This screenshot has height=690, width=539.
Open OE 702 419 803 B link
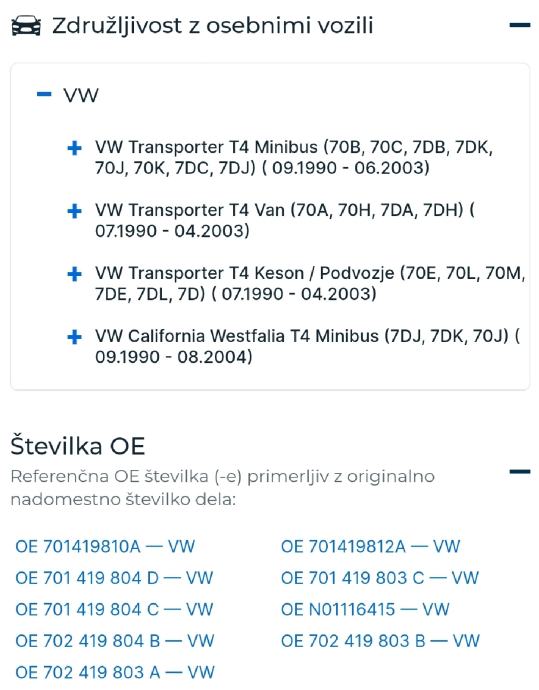coord(380,641)
